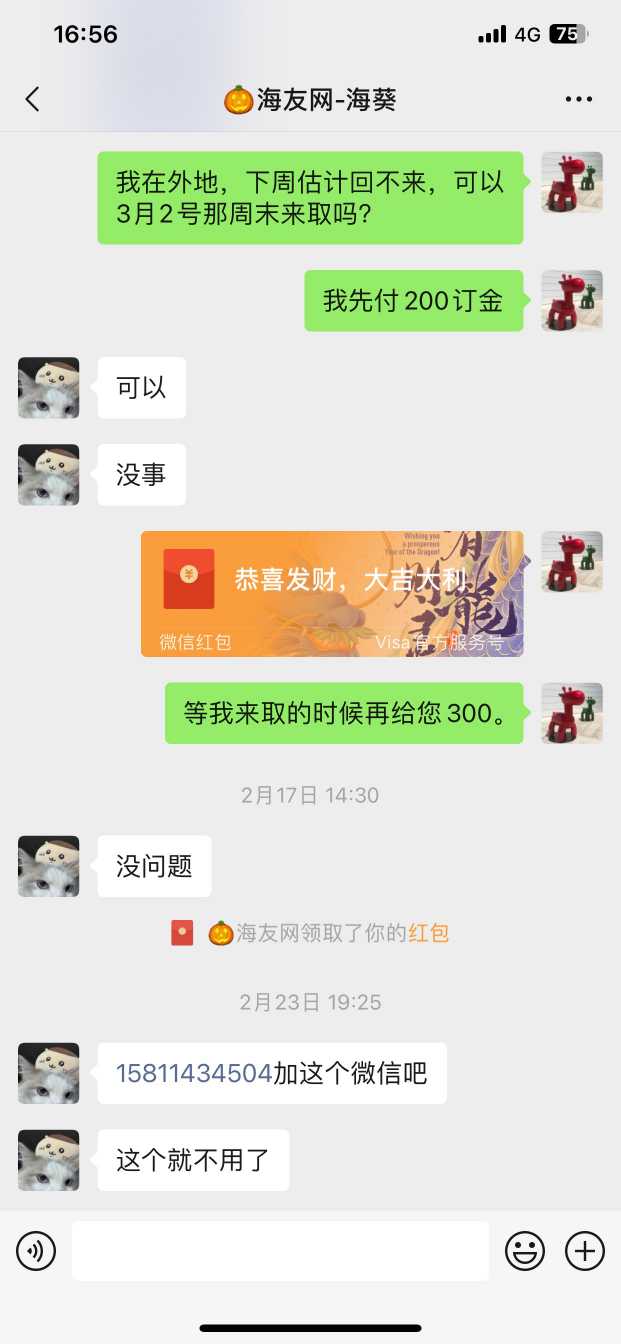
Task: Open the plus attachments menu
Action: [585, 1251]
